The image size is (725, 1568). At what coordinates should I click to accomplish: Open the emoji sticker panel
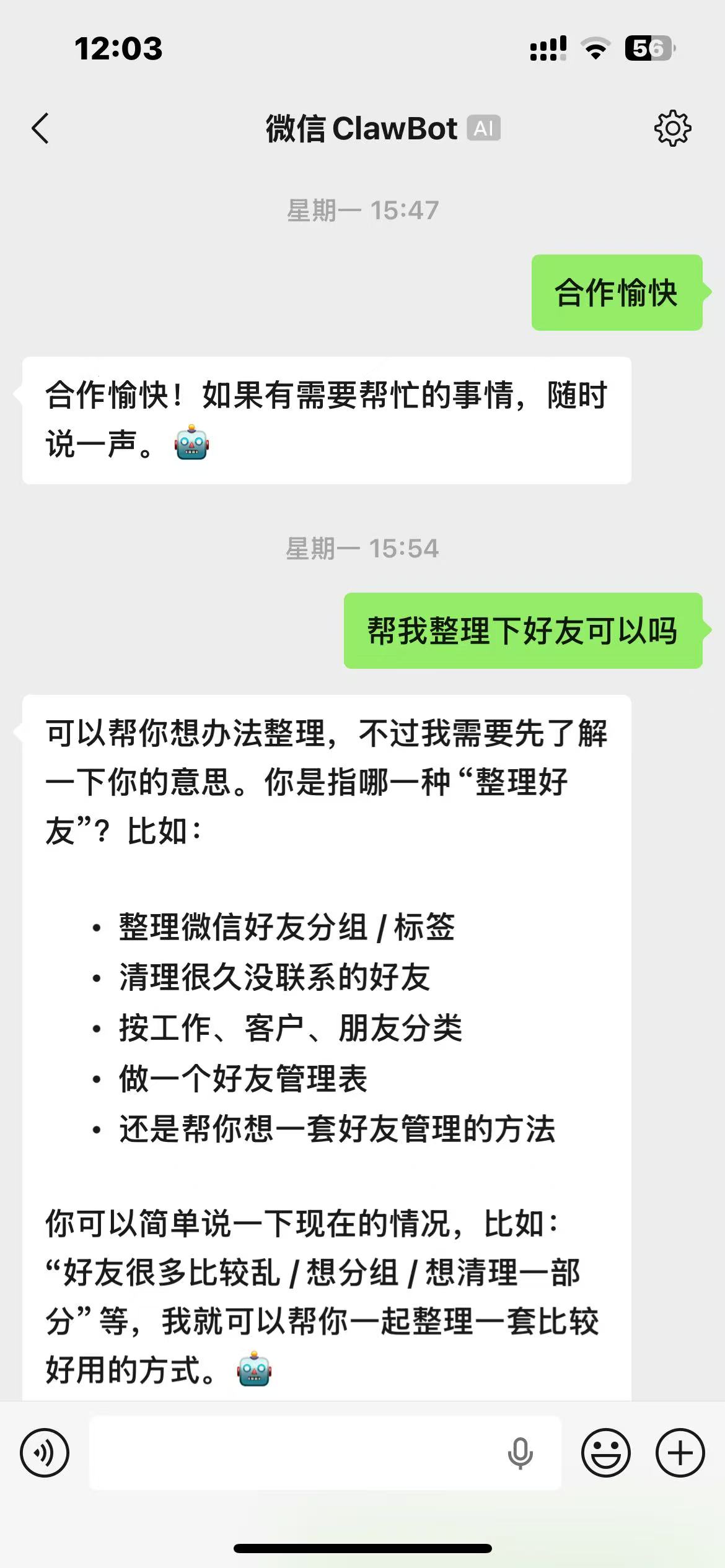pos(605,1453)
